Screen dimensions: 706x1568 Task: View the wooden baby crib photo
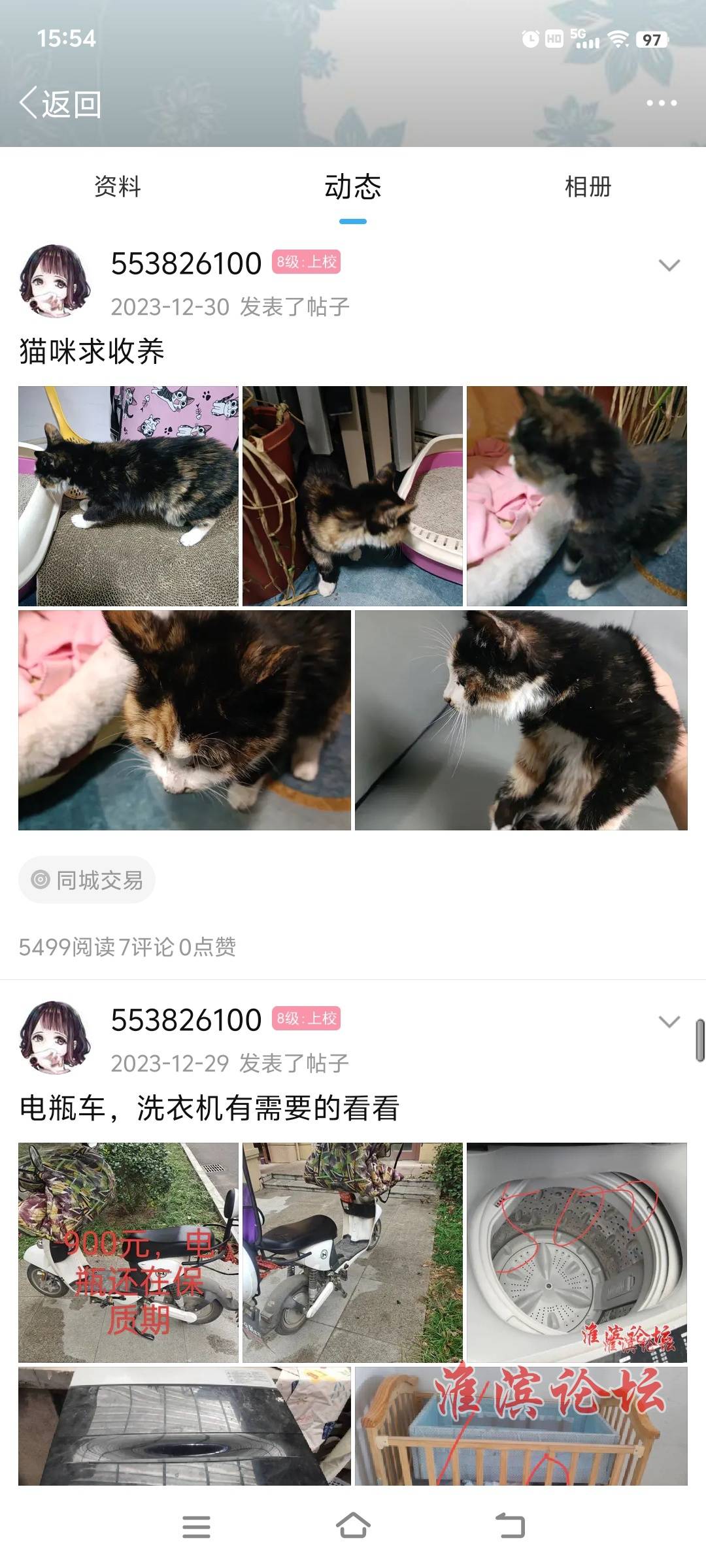coord(521,1426)
